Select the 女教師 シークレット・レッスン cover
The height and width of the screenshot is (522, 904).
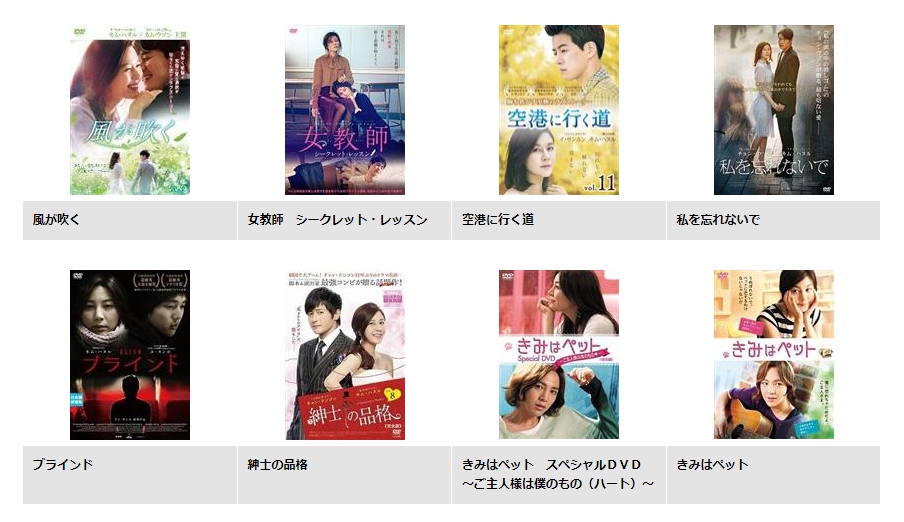pyautogui.click(x=345, y=110)
